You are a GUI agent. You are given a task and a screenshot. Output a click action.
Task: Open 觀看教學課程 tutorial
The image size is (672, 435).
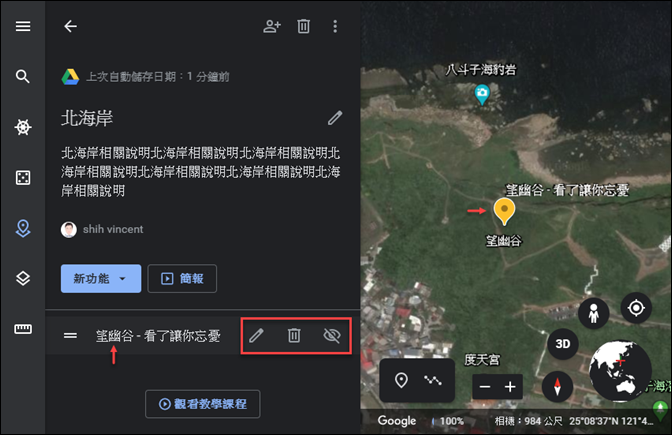tap(203, 404)
